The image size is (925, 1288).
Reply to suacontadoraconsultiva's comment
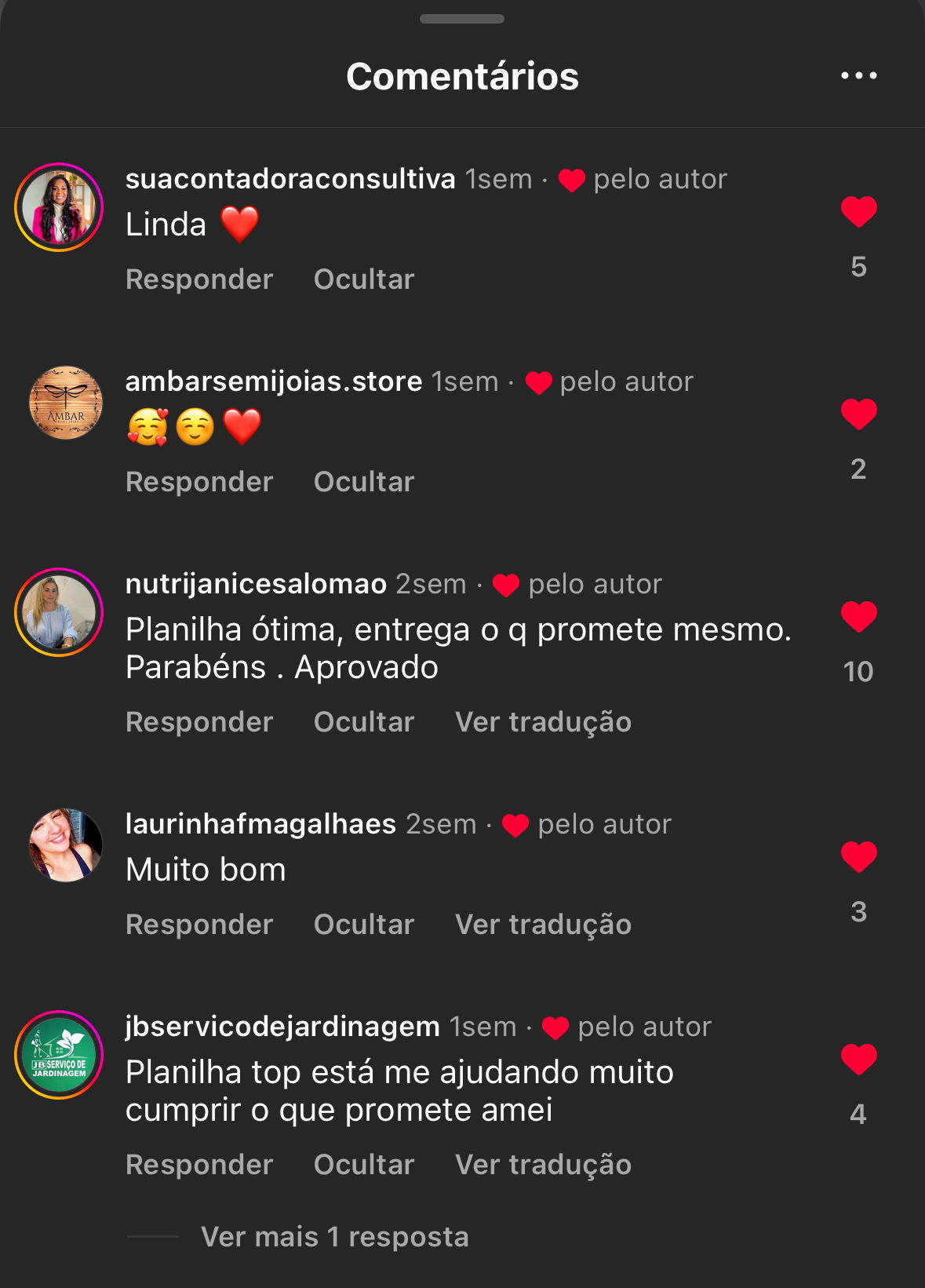coord(199,279)
